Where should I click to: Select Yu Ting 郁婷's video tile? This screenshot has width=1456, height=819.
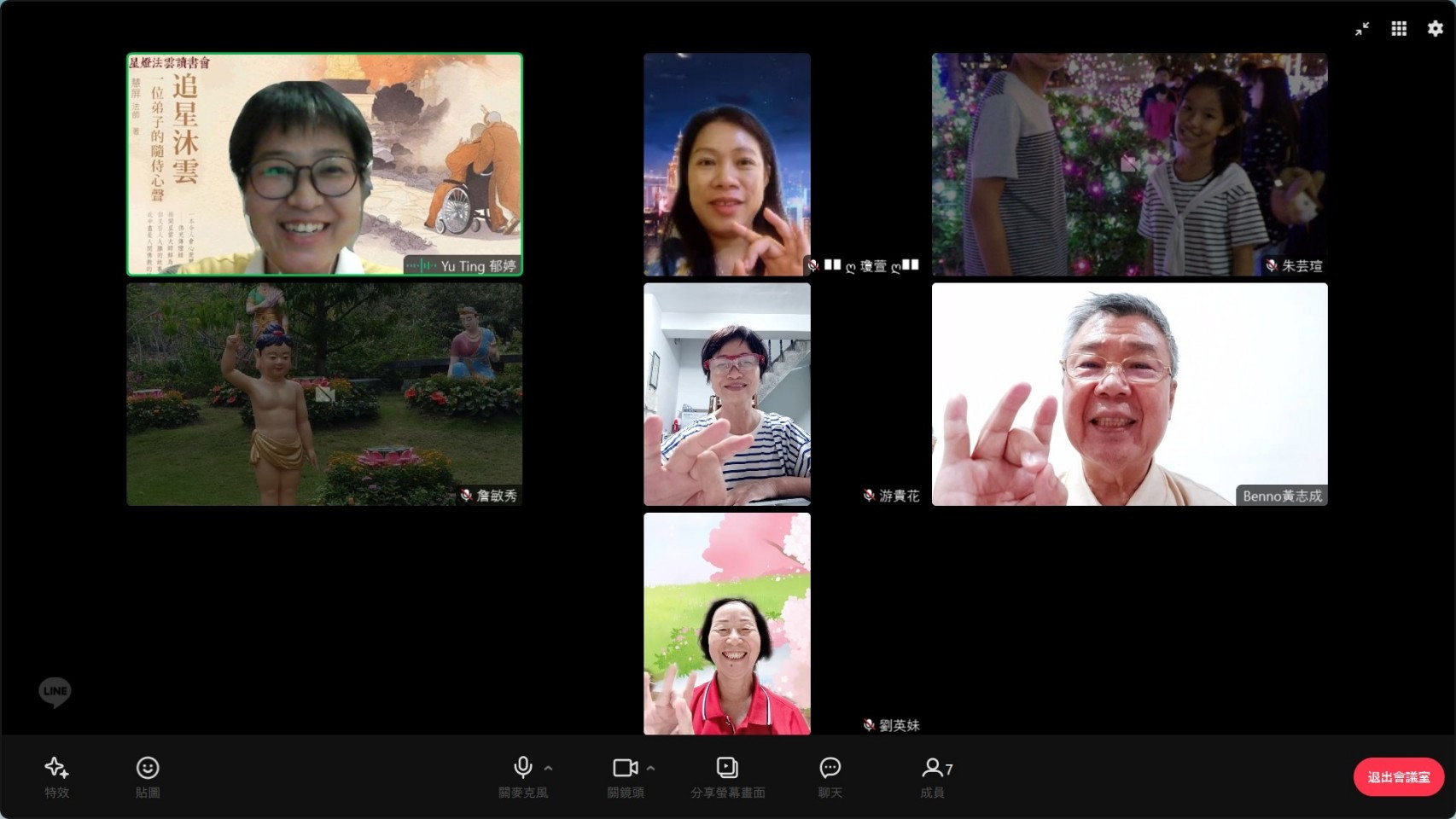(x=324, y=164)
